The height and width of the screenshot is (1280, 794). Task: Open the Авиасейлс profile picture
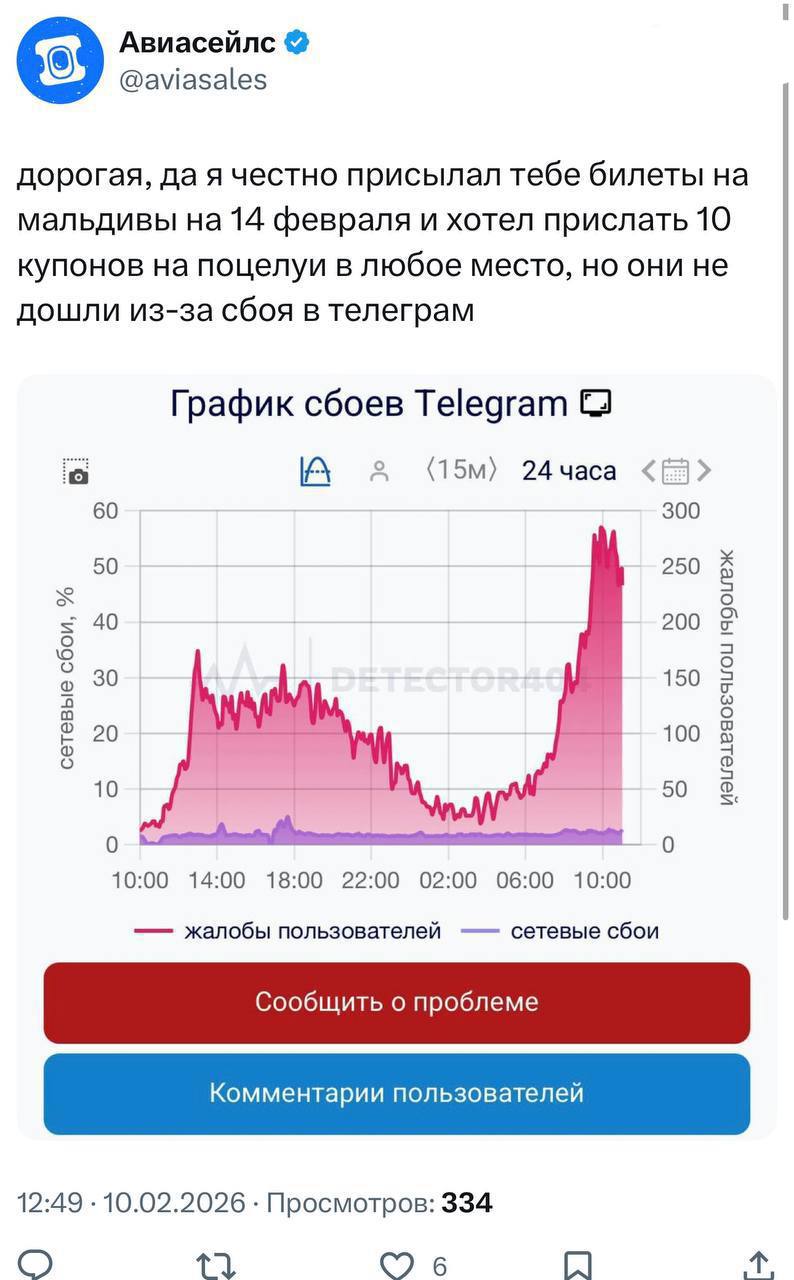tap(60, 60)
